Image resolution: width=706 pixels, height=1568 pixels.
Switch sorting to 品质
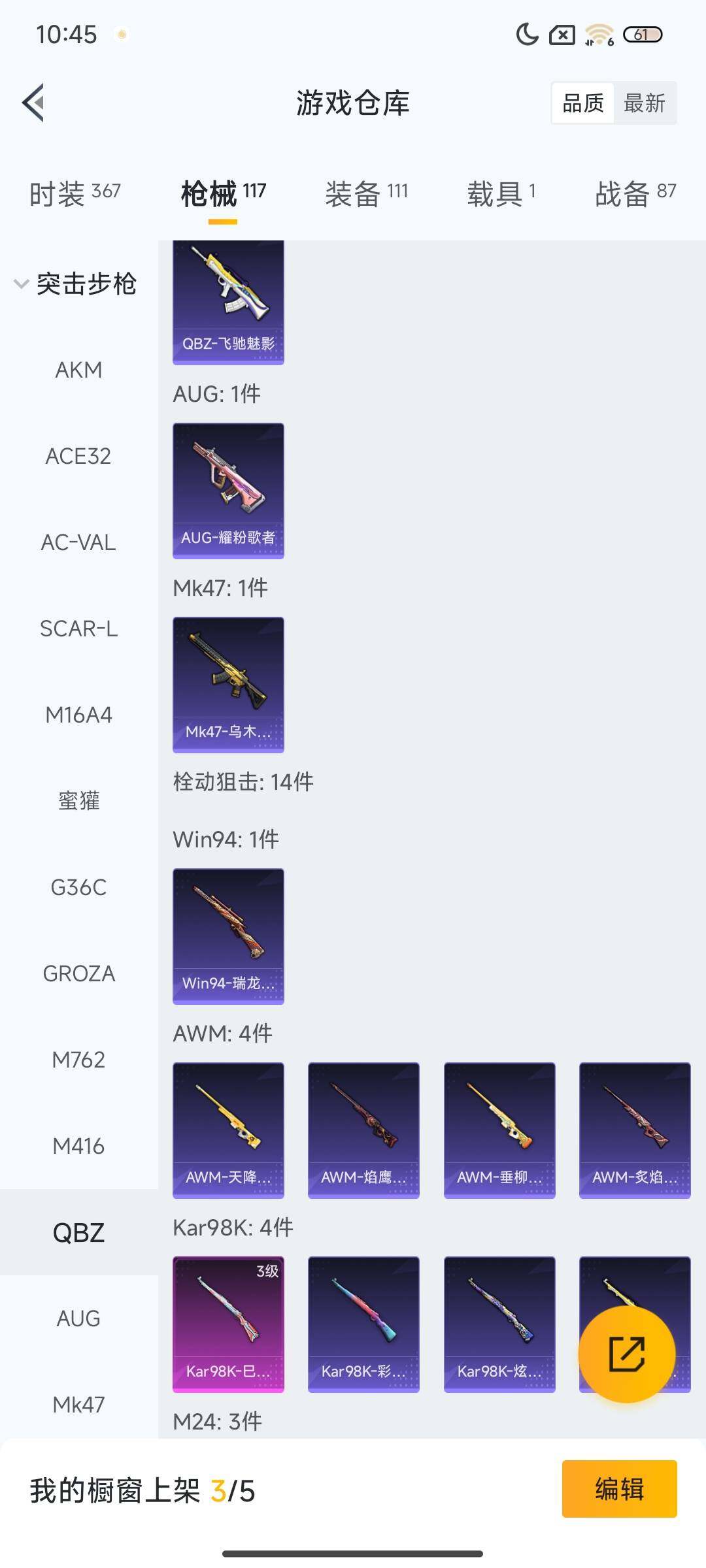click(584, 103)
